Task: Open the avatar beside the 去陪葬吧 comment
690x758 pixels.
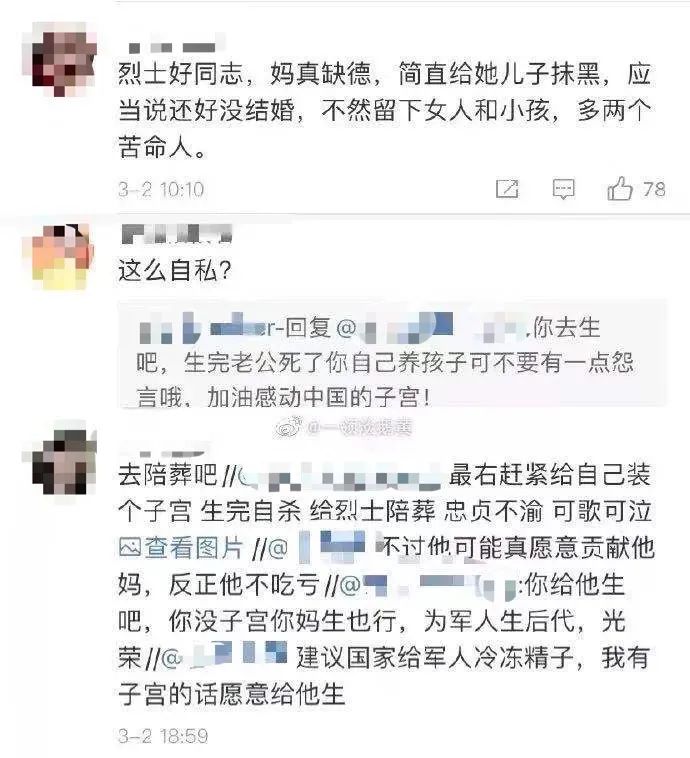Action: coord(59,461)
